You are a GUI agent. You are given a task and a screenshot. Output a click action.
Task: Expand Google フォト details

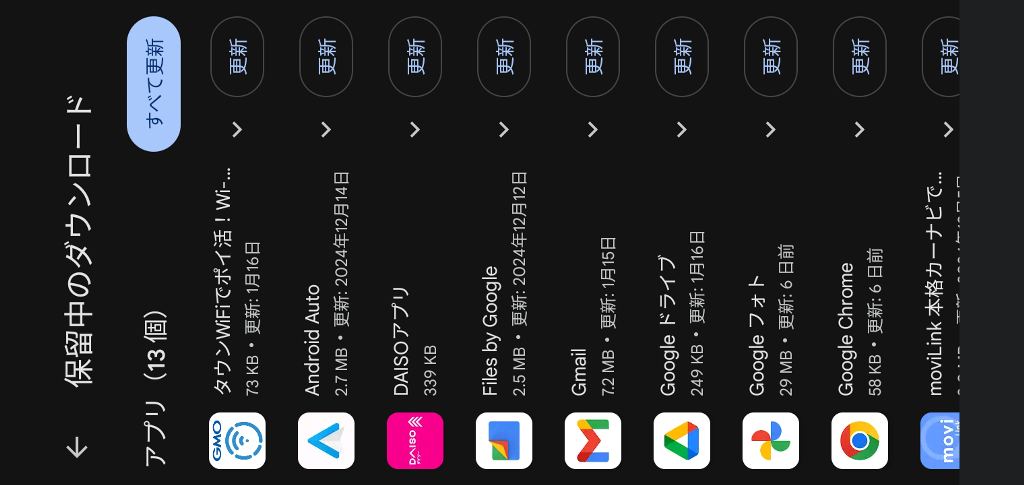771,129
